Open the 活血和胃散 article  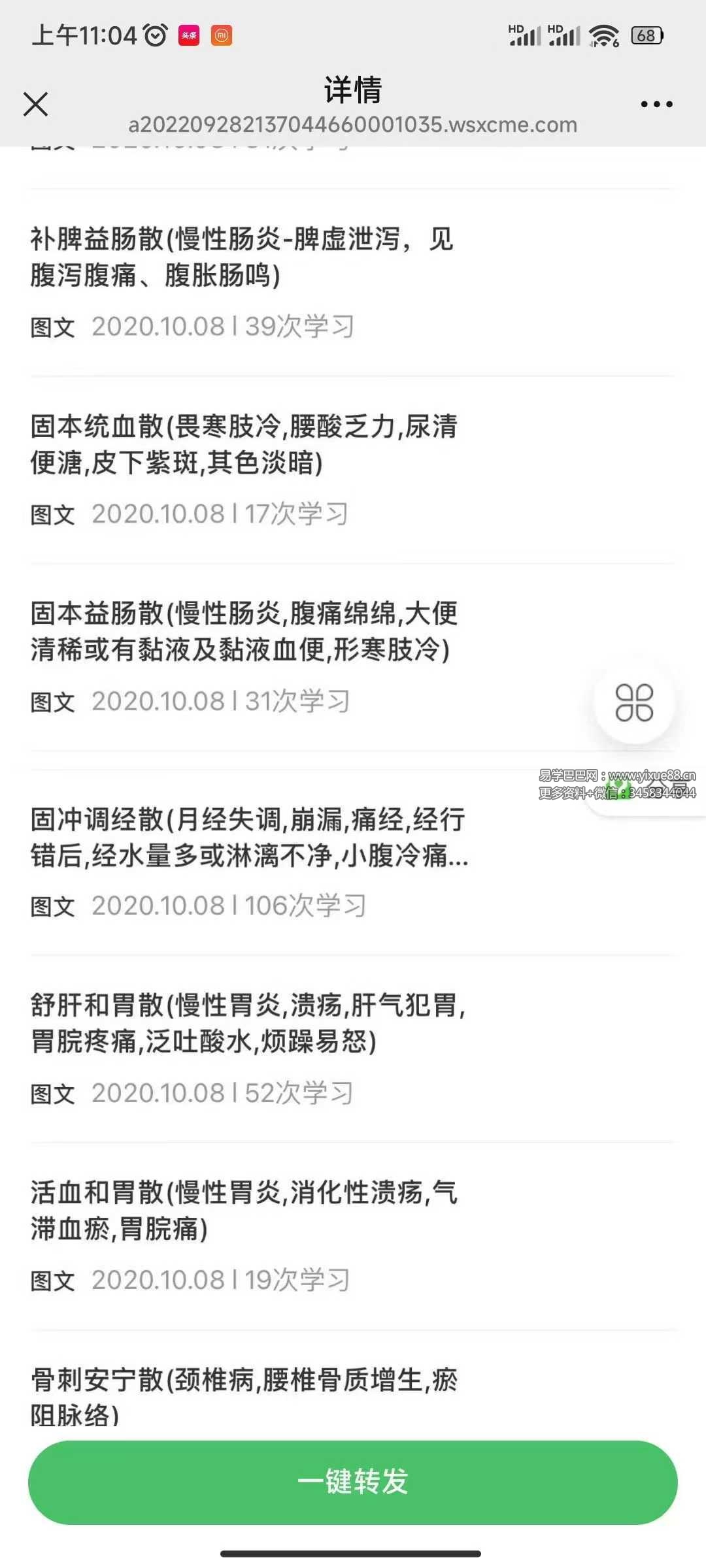[x=243, y=1211]
